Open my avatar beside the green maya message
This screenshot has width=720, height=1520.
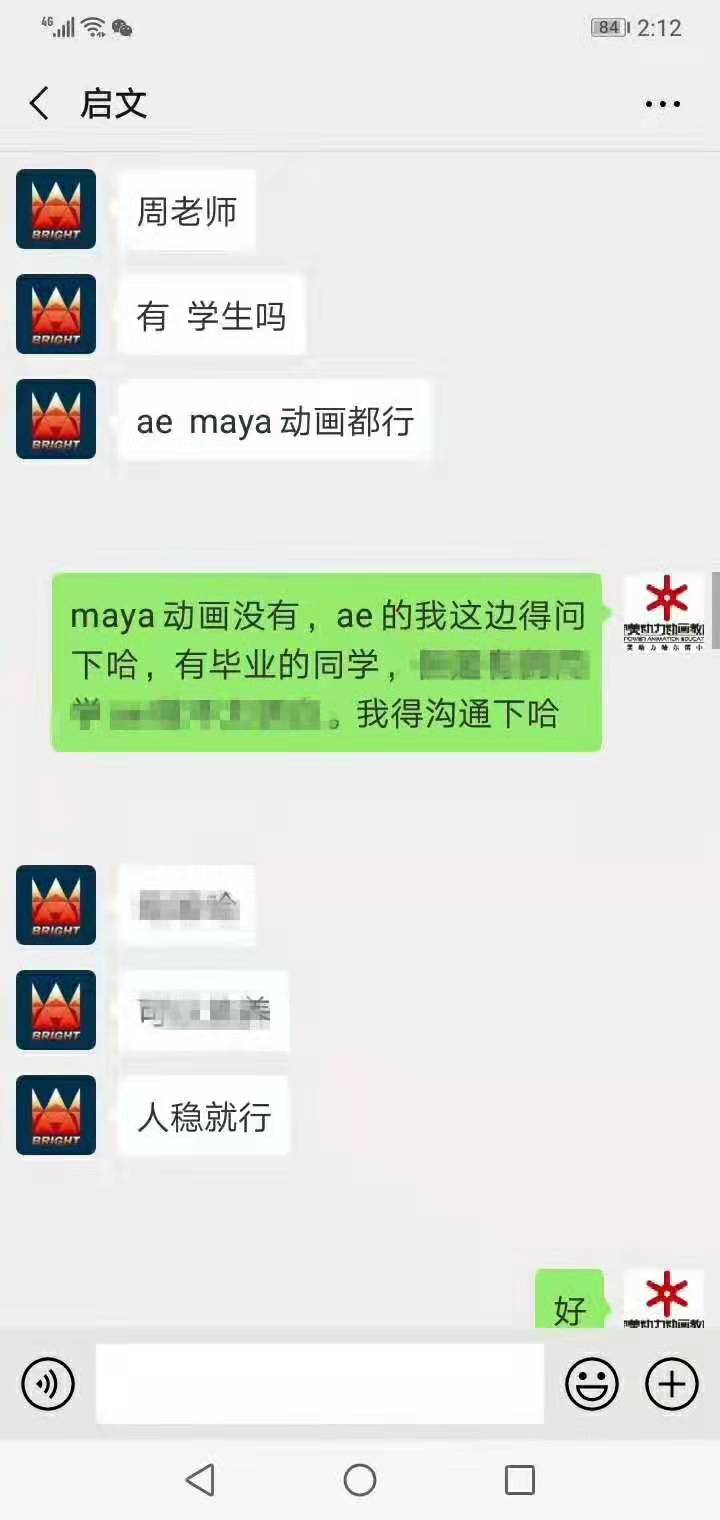pyautogui.click(x=664, y=613)
